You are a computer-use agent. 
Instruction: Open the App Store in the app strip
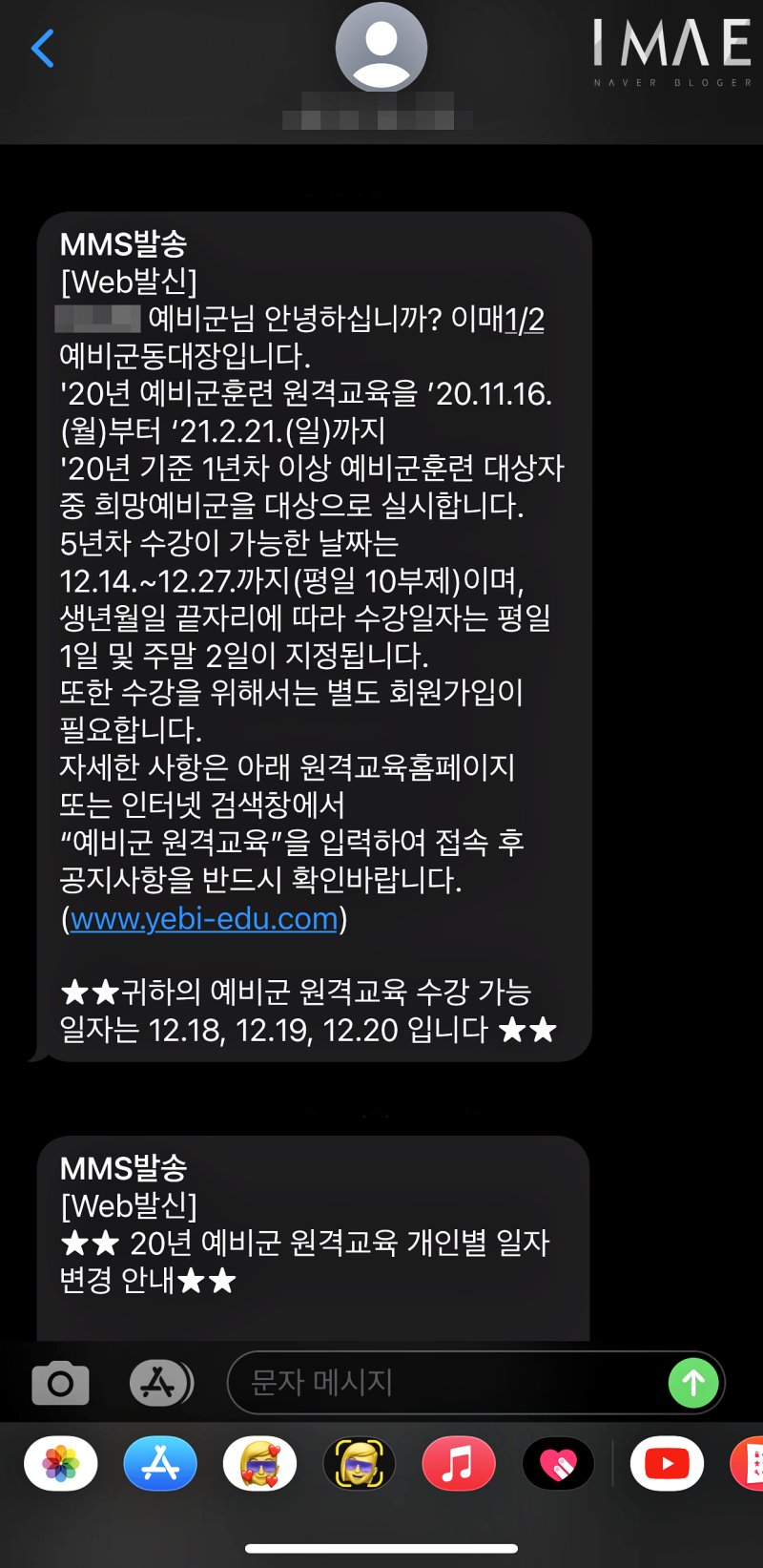click(160, 1463)
